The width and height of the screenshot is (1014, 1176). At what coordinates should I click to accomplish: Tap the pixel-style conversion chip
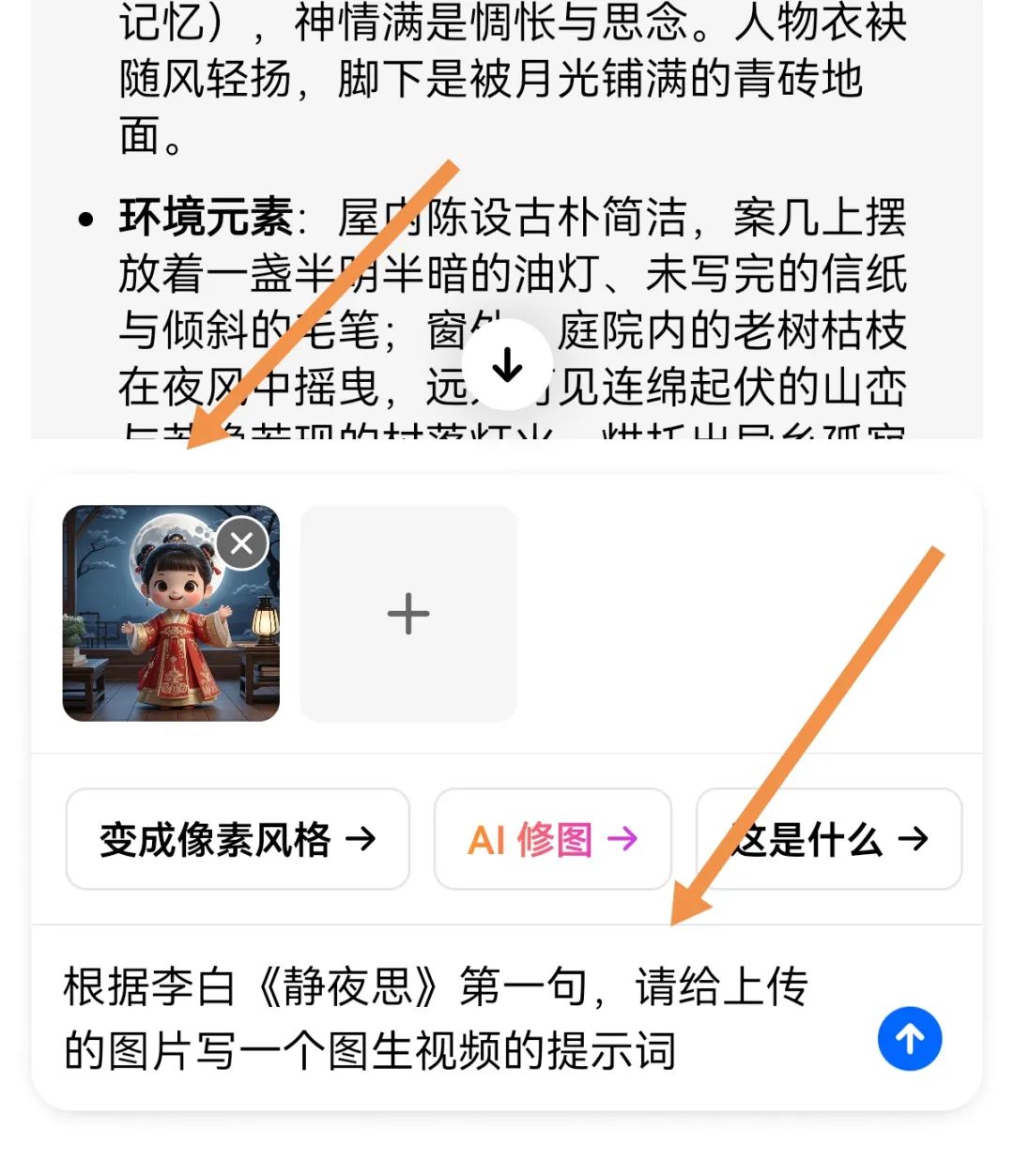(x=237, y=840)
